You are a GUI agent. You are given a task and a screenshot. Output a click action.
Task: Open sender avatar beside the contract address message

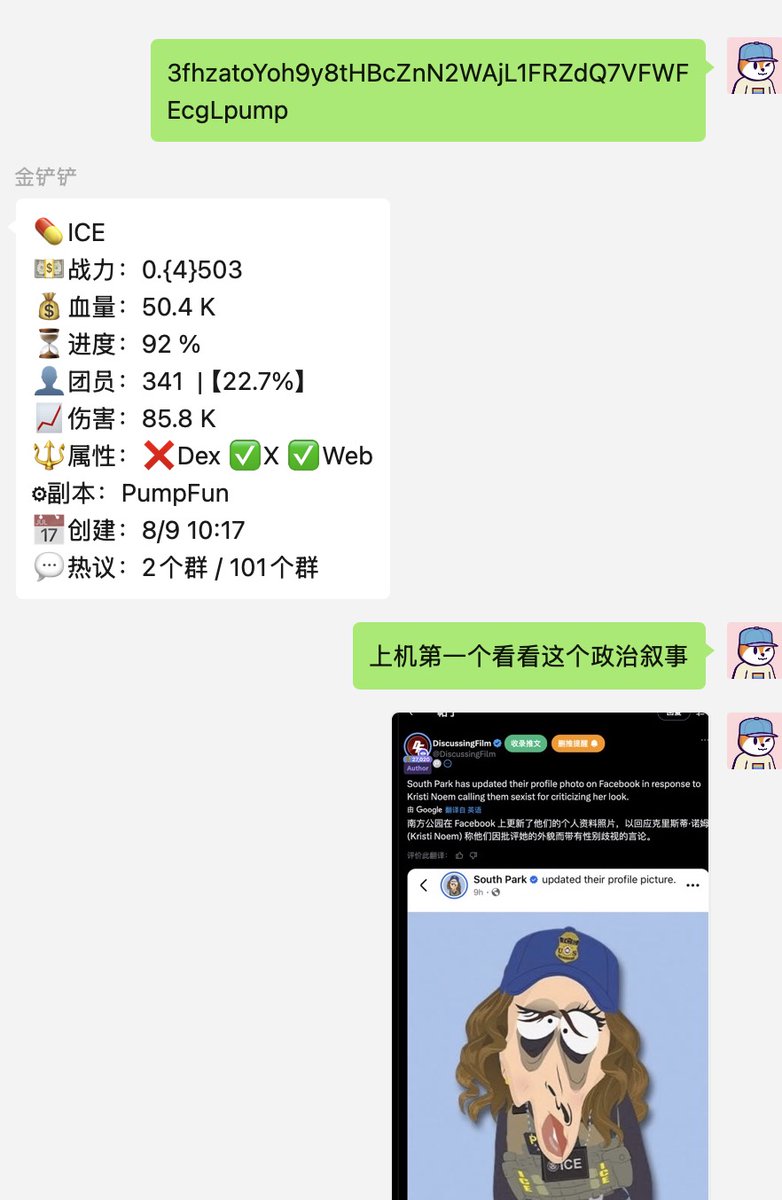tap(753, 66)
